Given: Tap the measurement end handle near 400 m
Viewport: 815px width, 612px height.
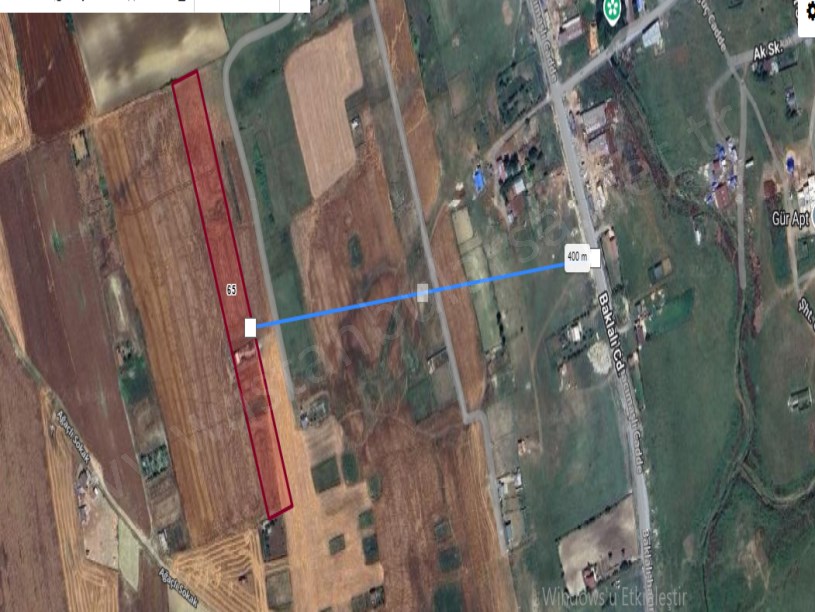Looking at the screenshot, I should [x=595, y=258].
